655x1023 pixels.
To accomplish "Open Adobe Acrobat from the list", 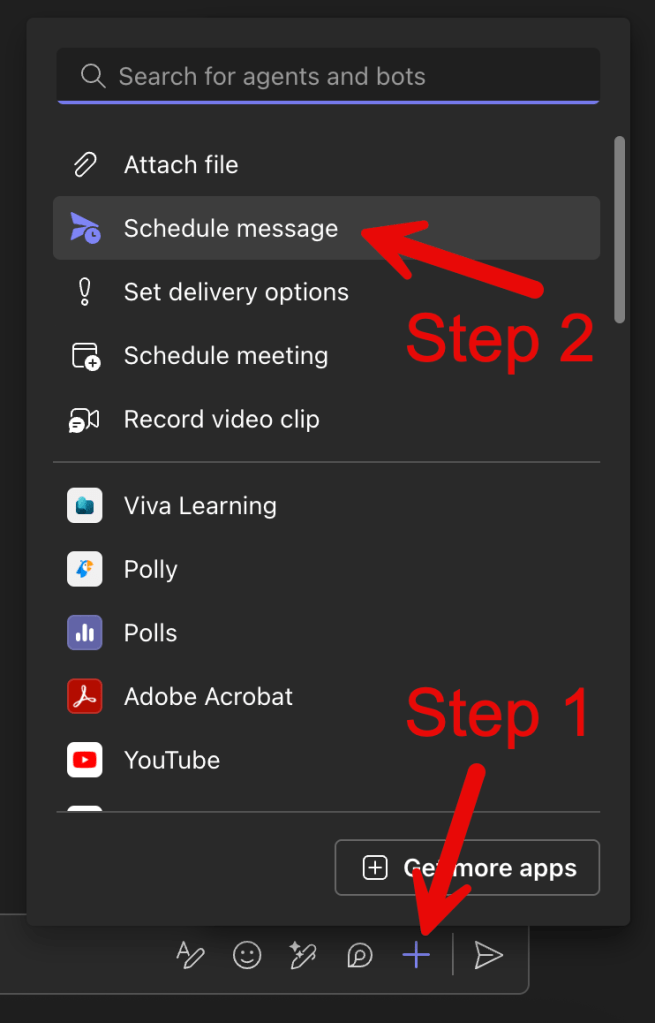I will coord(208,697).
